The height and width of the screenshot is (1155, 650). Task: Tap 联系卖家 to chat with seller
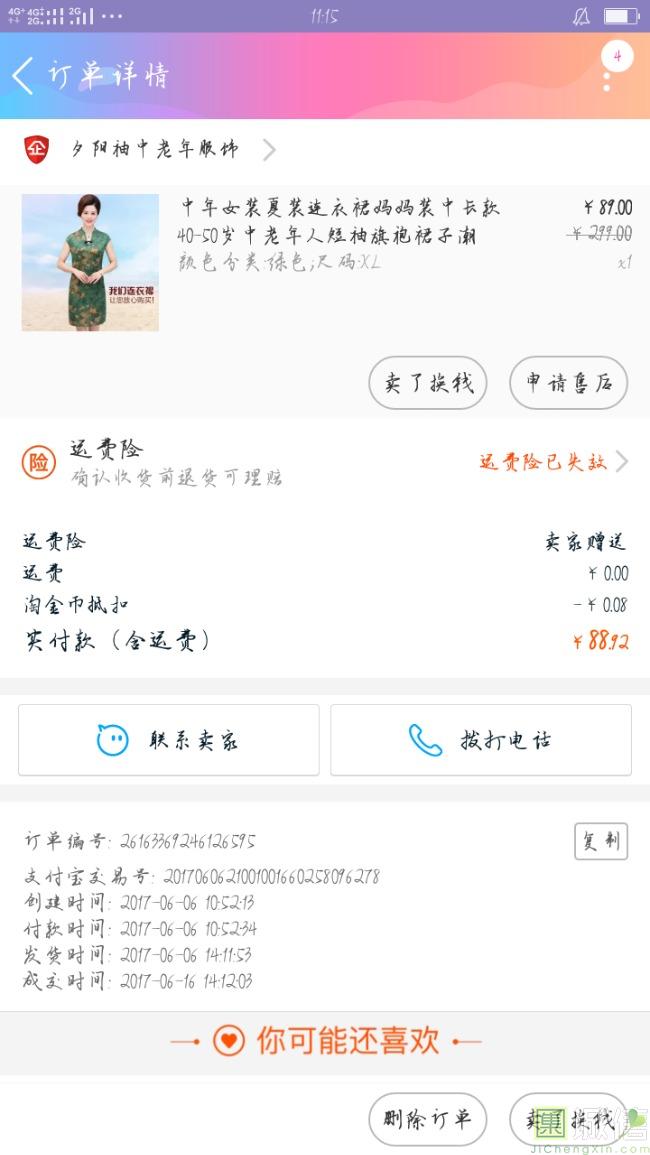tap(169, 740)
